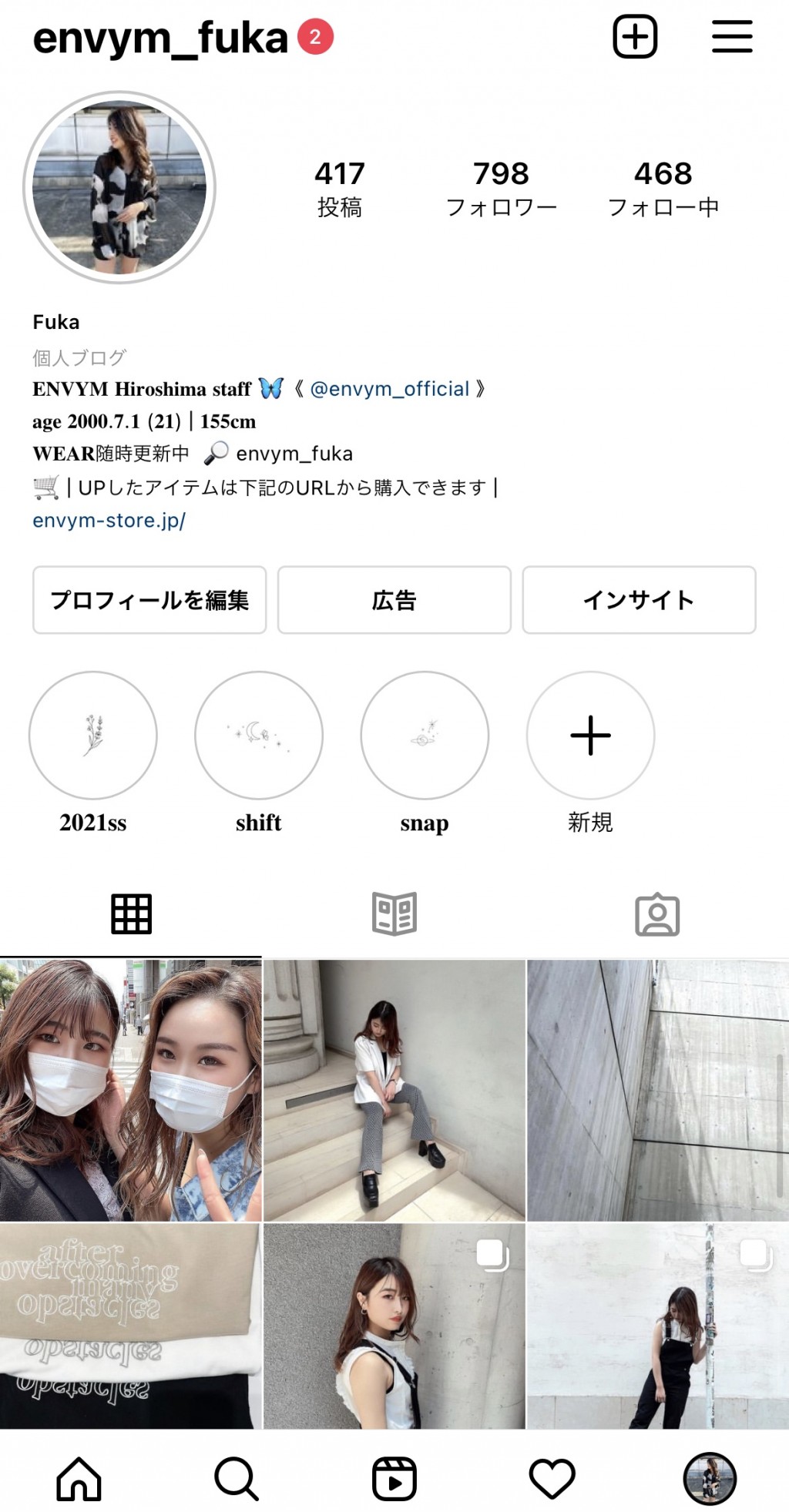Switch to the guides tab

394,914
